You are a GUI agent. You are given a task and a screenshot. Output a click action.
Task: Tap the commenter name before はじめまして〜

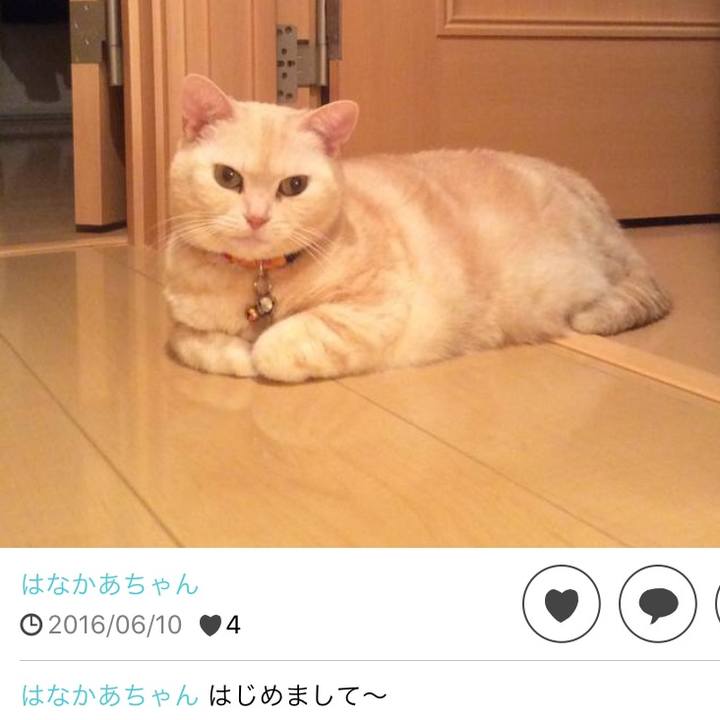(110, 694)
